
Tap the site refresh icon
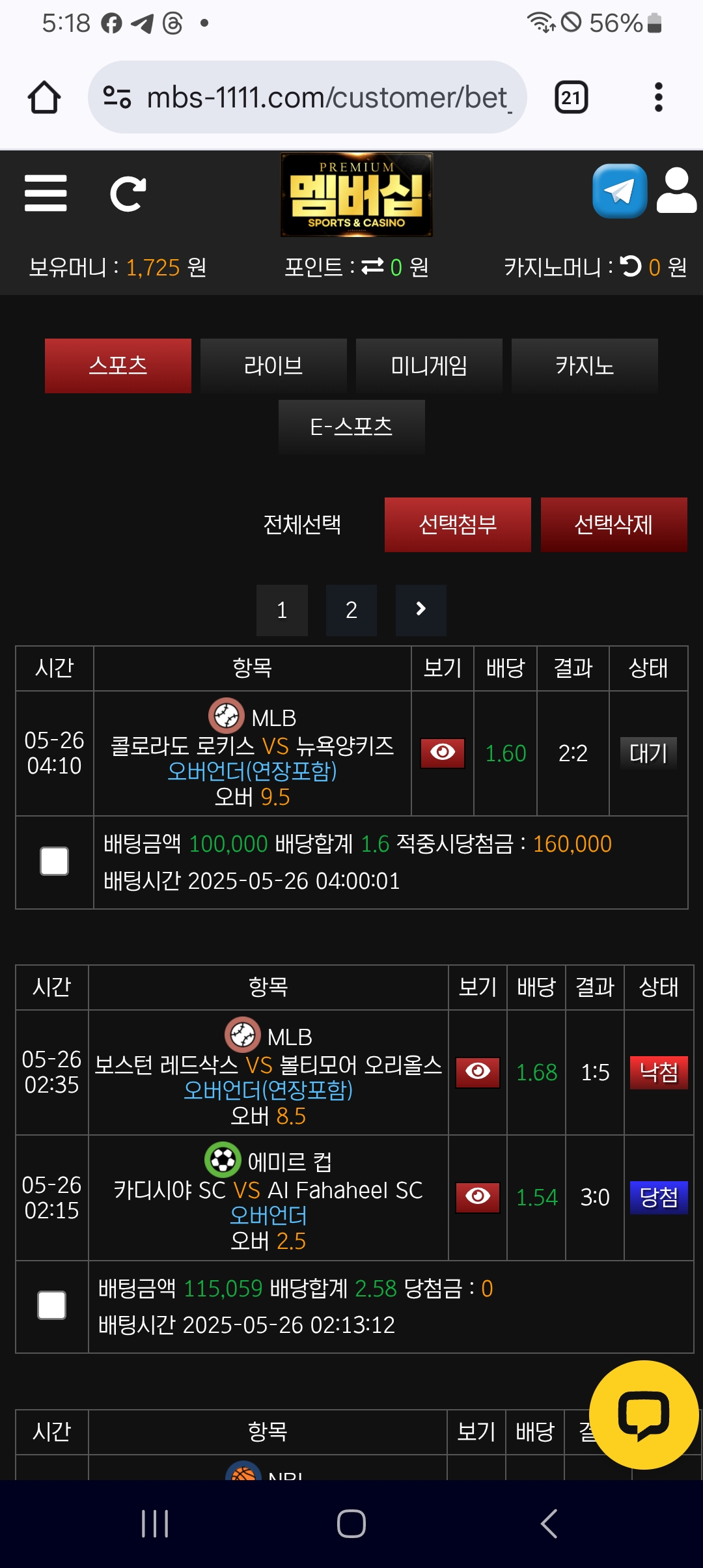128,193
